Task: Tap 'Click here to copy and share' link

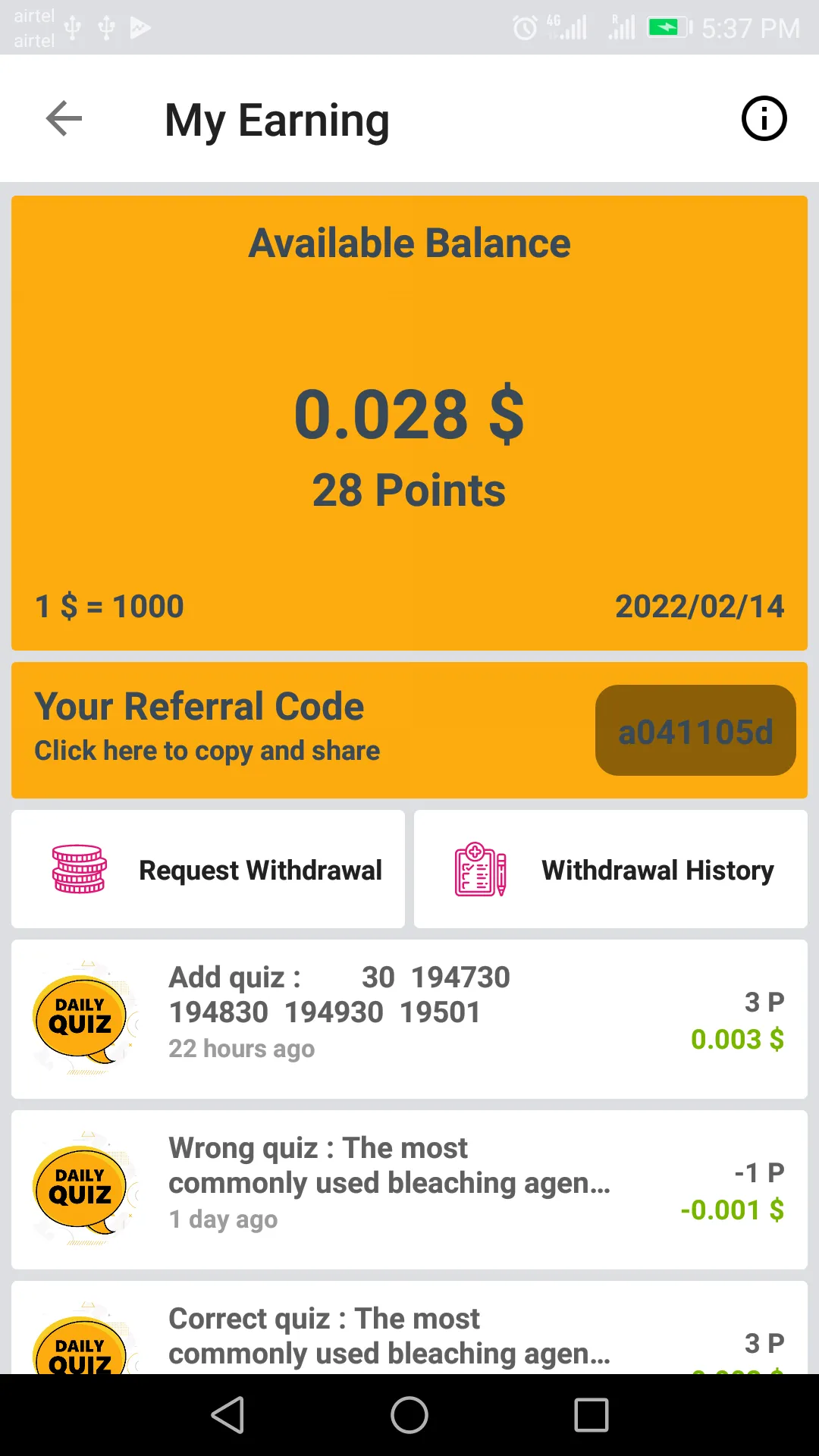Action: tap(206, 750)
